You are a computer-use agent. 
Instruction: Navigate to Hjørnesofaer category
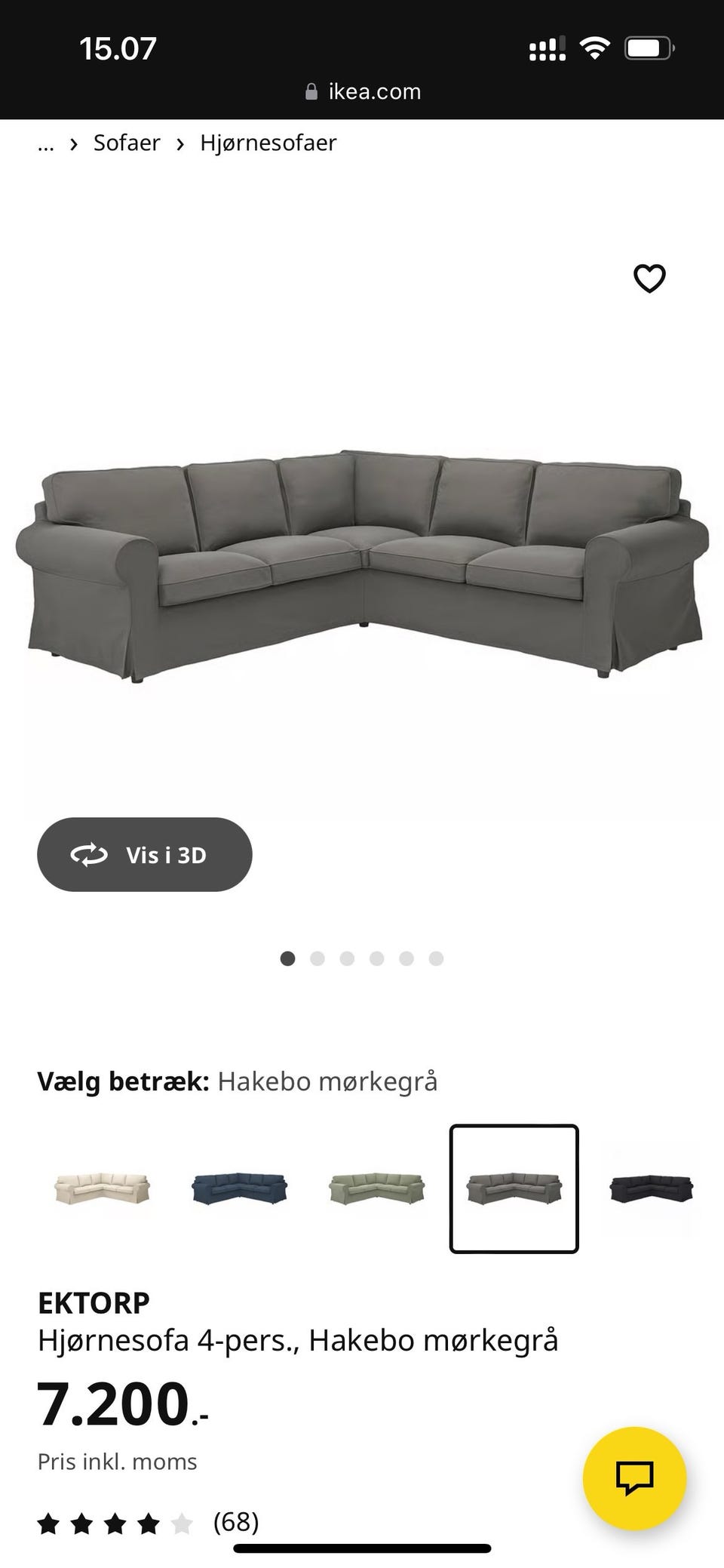[268, 143]
